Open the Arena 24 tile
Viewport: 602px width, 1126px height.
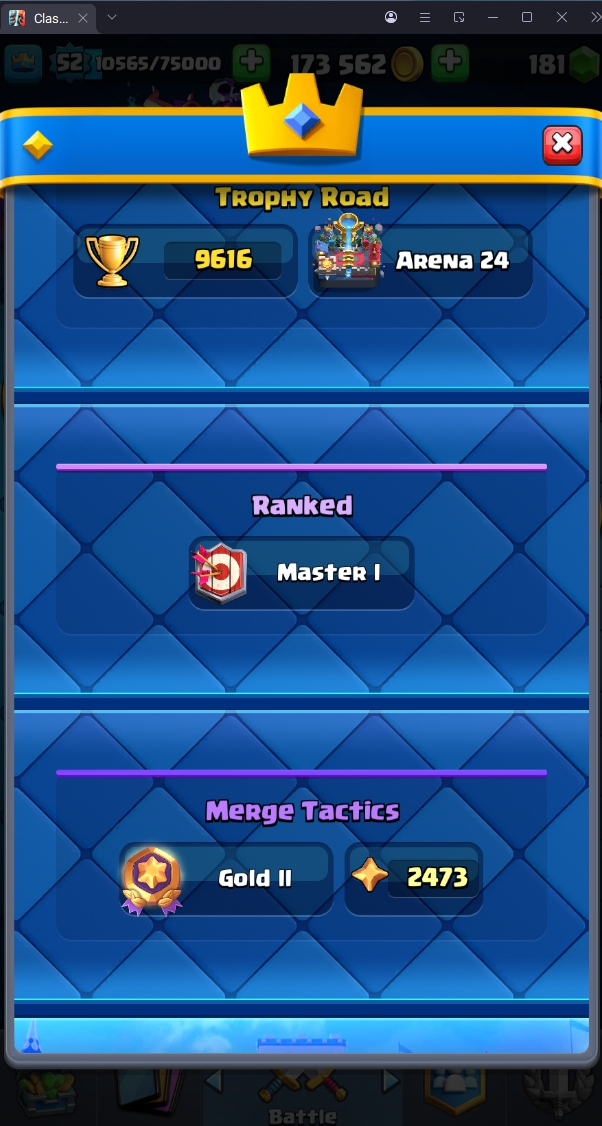pos(420,261)
